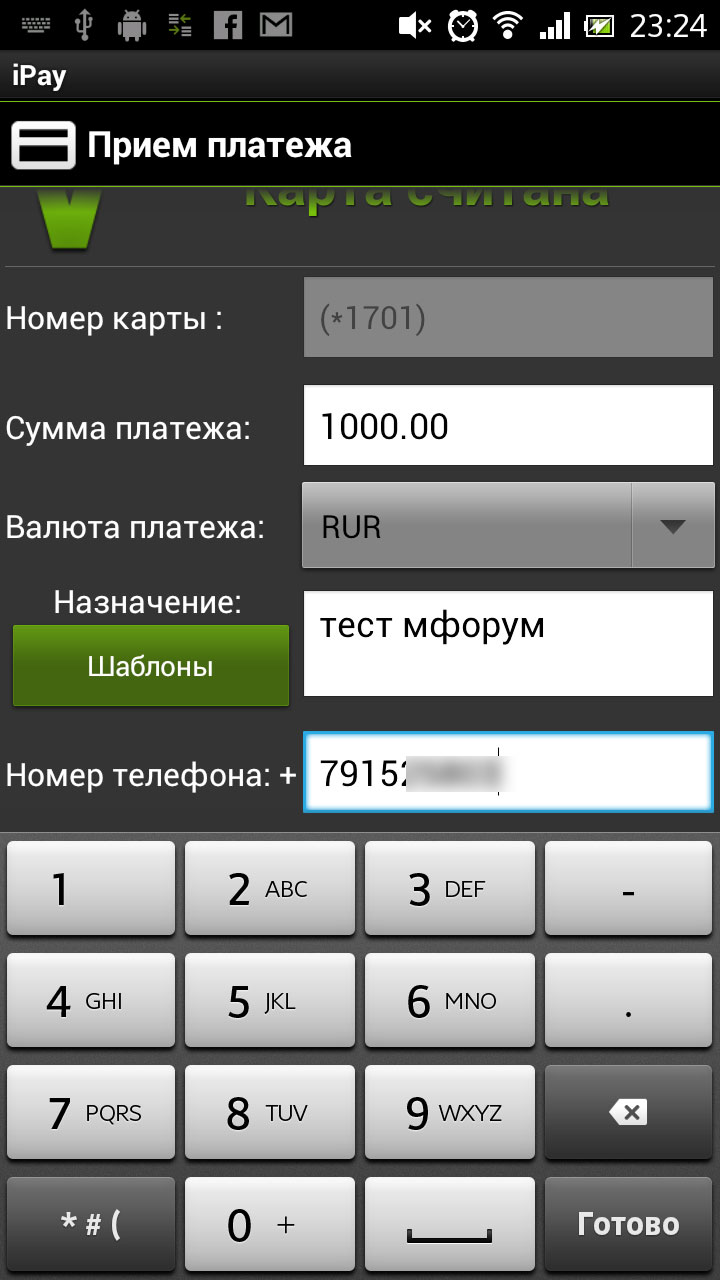The height and width of the screenshot is (1280, 720).
Task: Switch keypad to symbols with * # (
Action: pos(91,1224)
